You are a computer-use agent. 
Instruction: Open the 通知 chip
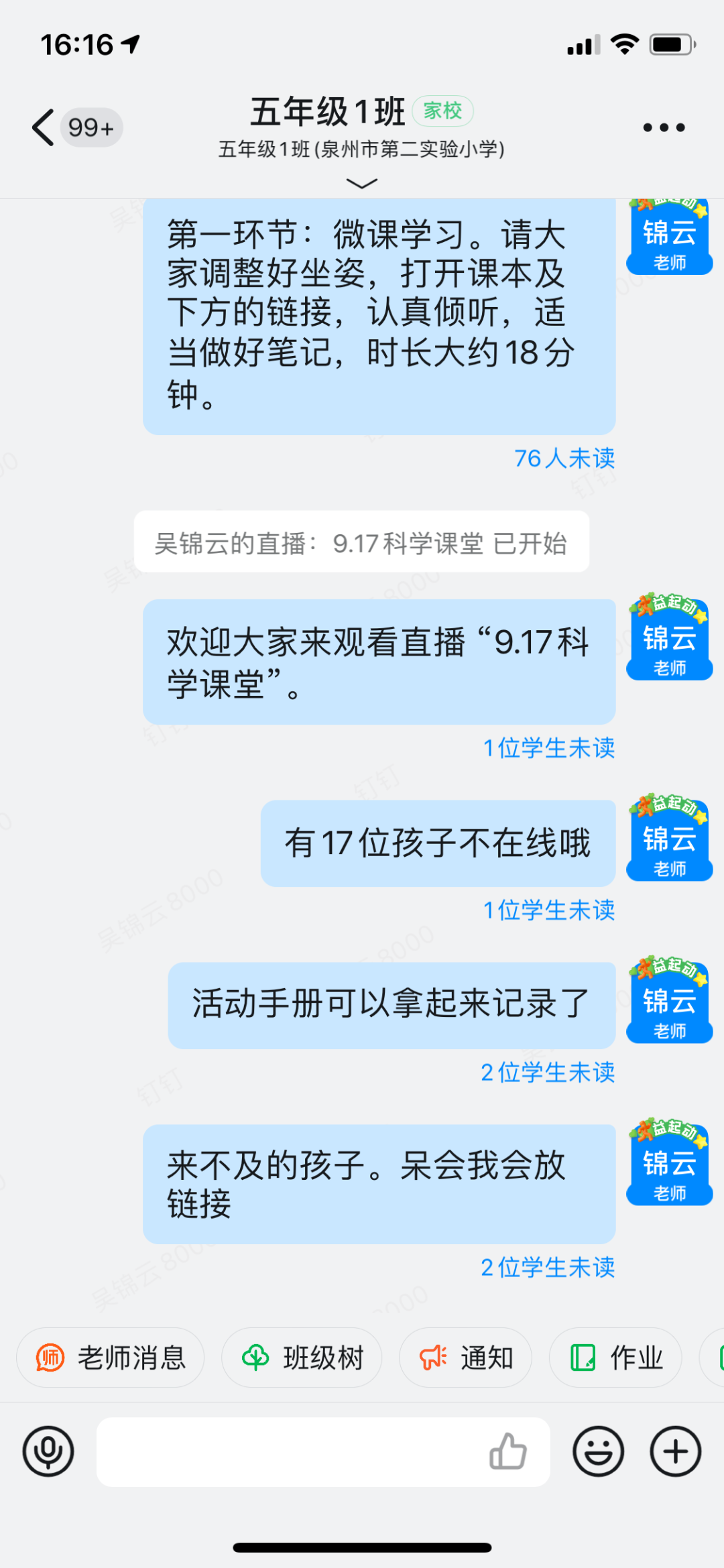466,1358
